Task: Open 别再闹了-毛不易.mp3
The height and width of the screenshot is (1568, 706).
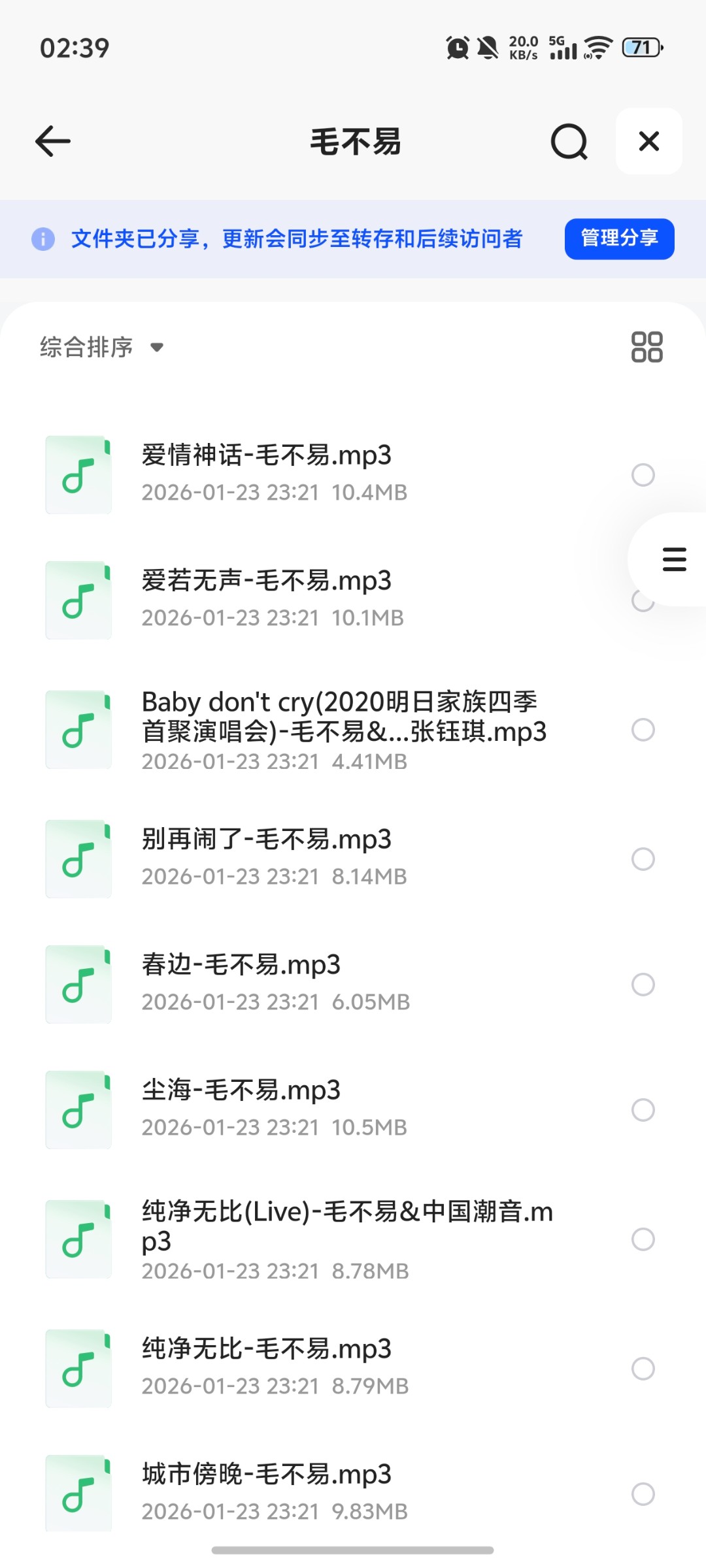Action: 267,840
